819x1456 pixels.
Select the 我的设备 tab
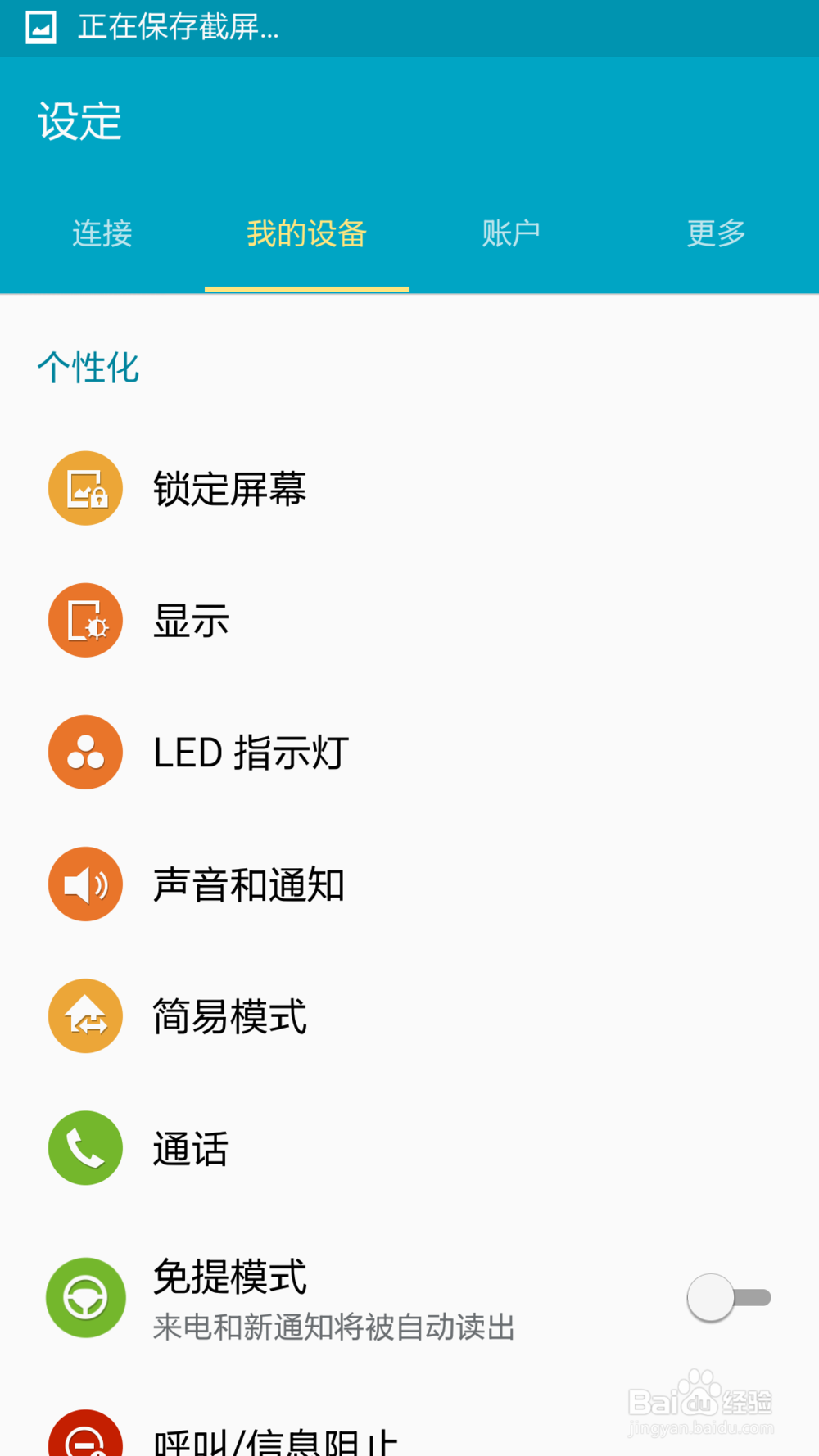pos(307,233)
